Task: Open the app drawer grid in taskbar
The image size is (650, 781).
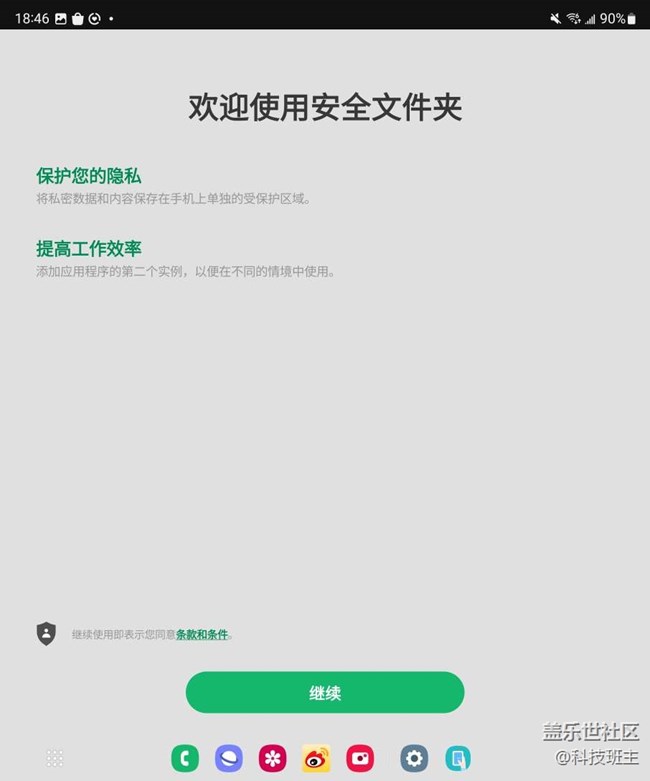Action: pyautogui.click(x=55, y=758)
